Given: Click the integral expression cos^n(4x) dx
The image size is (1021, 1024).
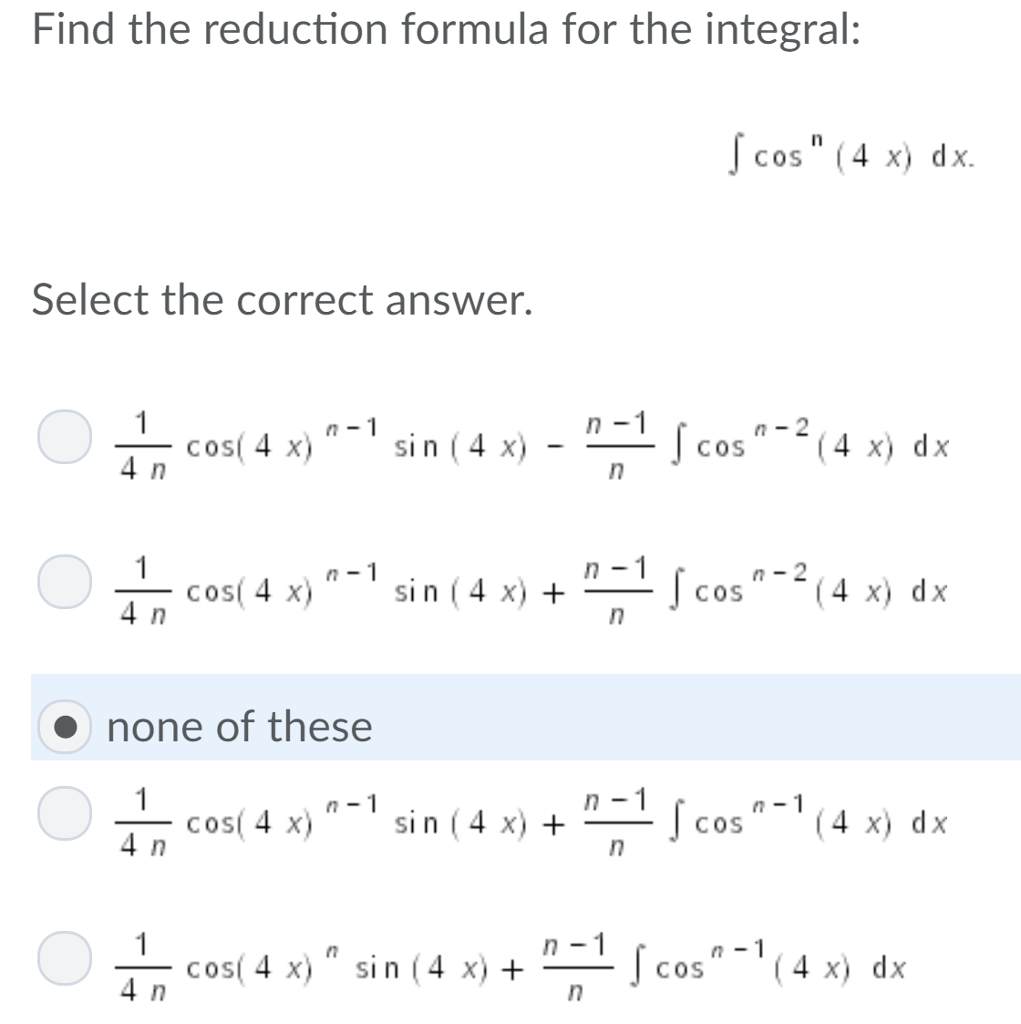Looking at the screenshot, I should pyautogui.click(x=850, y=155).
